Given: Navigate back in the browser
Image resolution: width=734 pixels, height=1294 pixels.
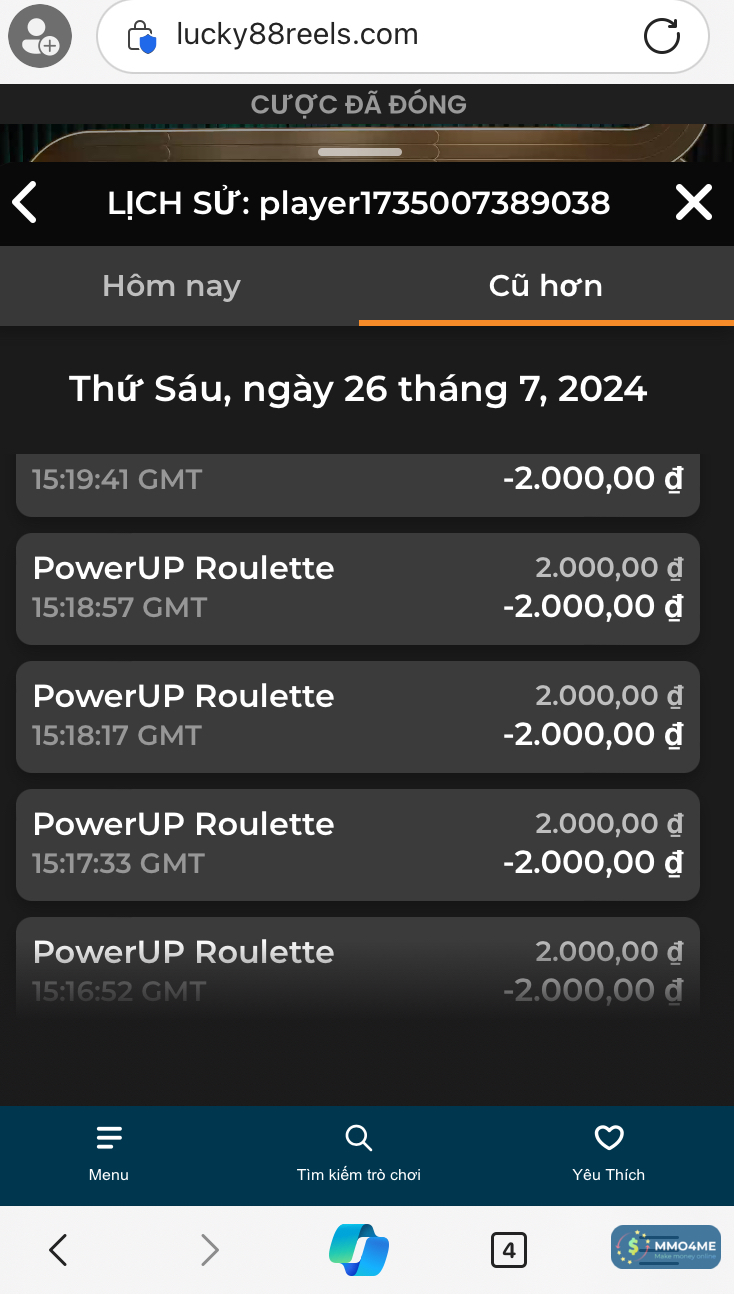Looking at the screenshot, I should (x=58, y=1249).
